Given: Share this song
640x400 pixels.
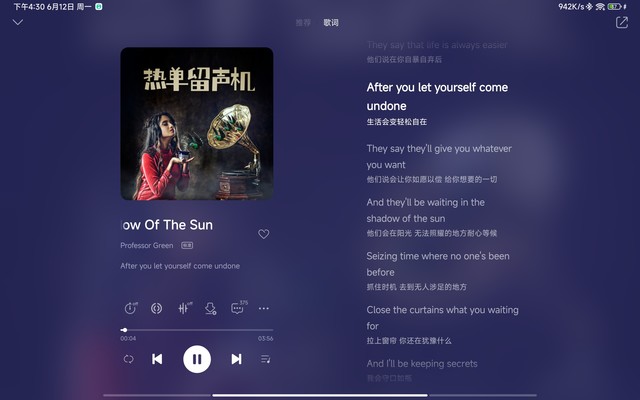Looking at the screenshot, I should [x=621, y=22].
